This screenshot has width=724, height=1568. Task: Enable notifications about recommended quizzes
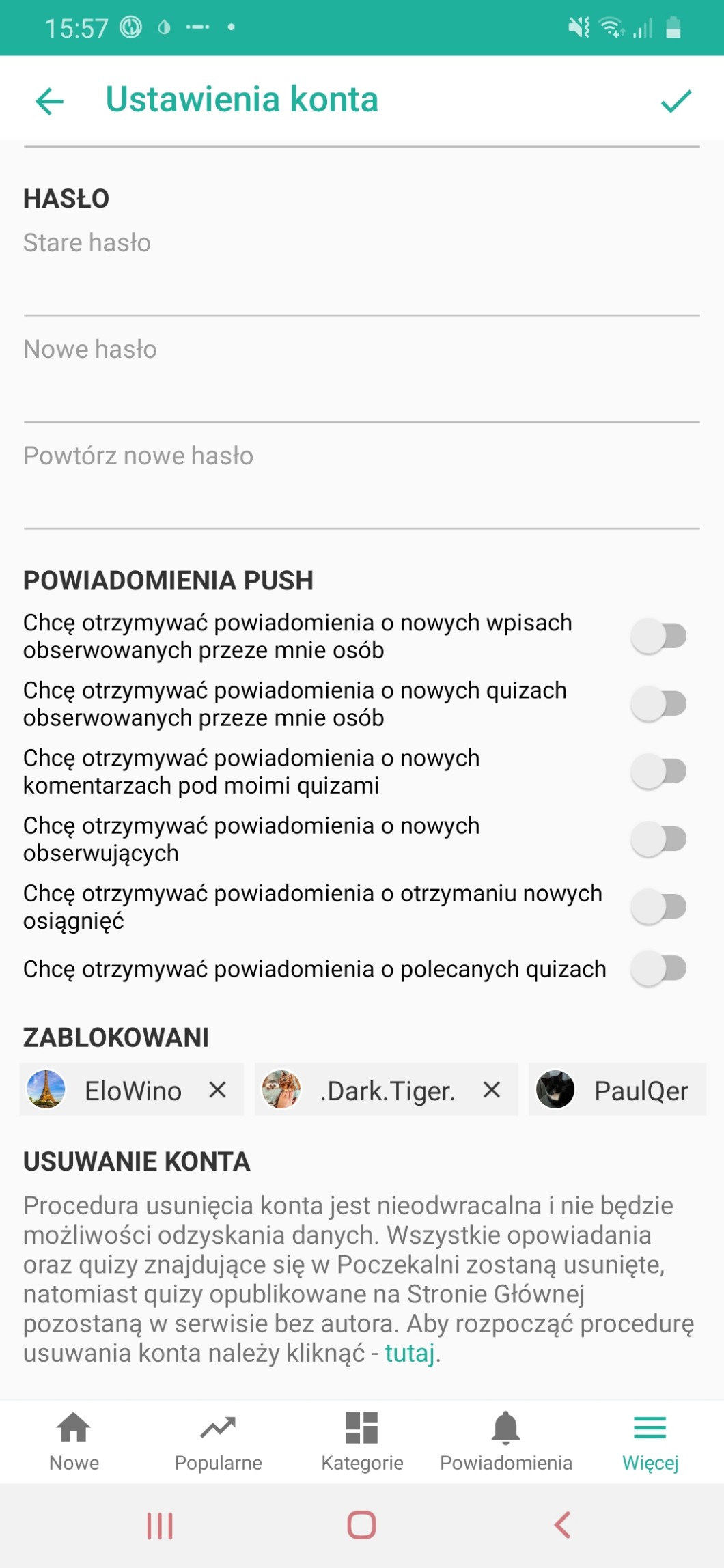658,968
